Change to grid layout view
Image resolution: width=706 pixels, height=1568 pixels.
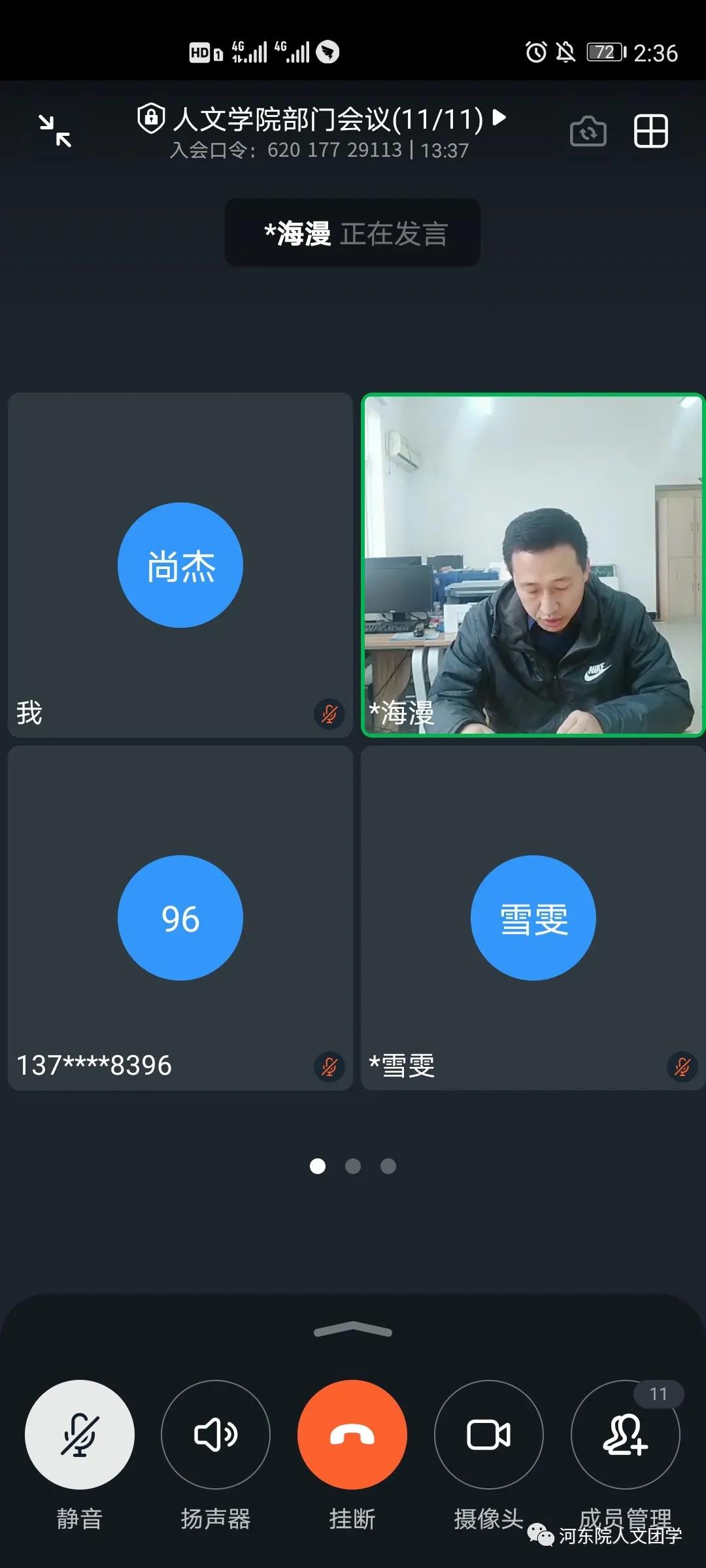click(651, 131)
